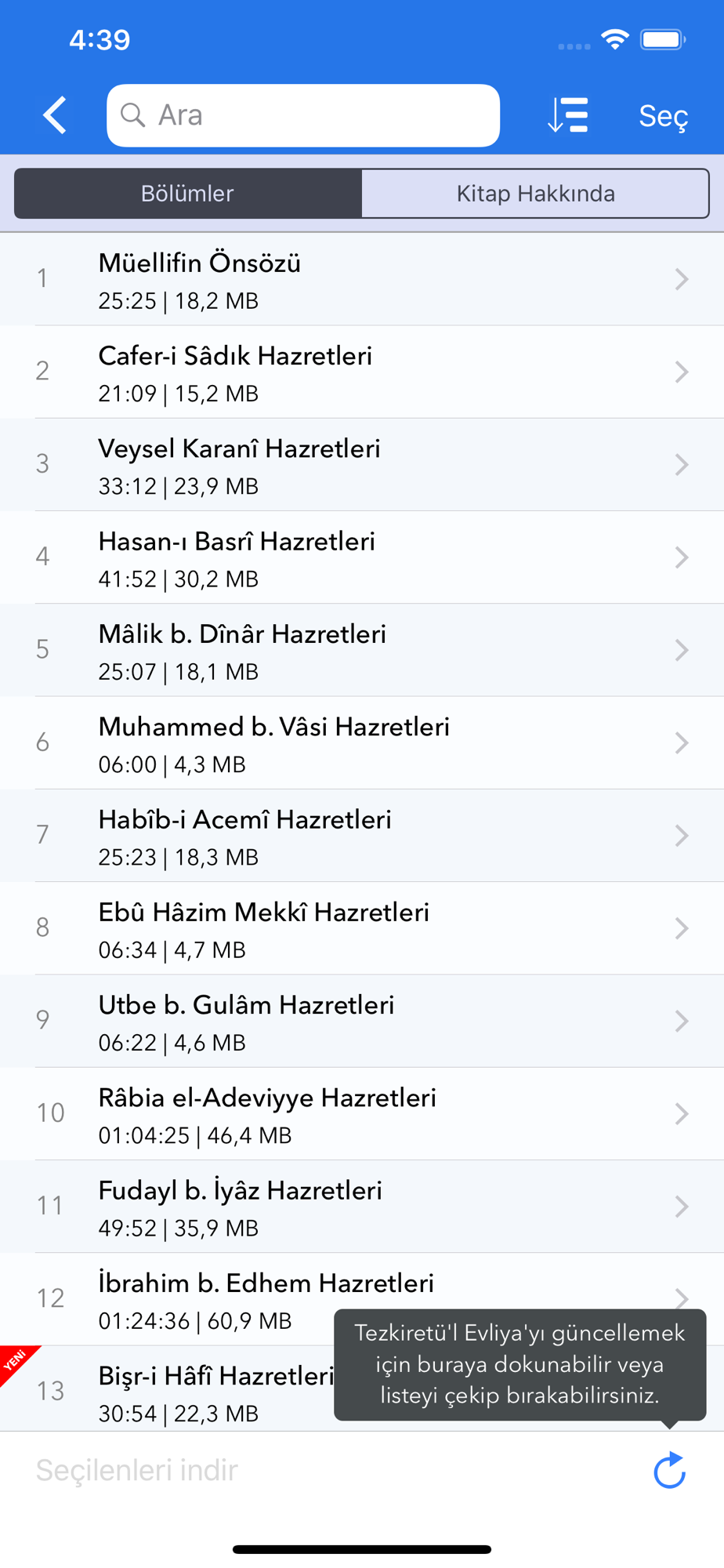
Task: Open Mâlik b. Dînâr Hazretleri chapter
Action: coord(362,650)
